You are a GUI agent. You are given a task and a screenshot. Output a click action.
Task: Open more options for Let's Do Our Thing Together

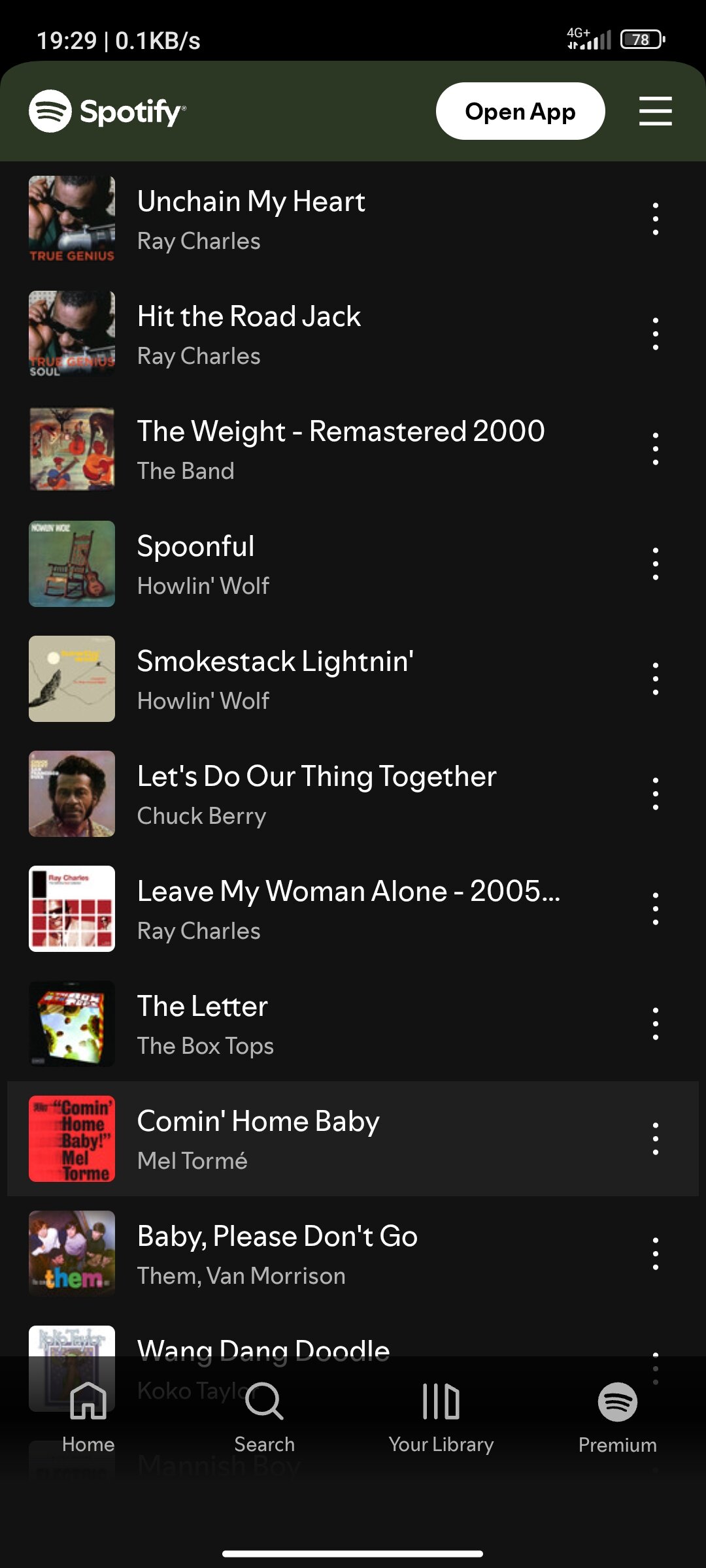(655, 794)
